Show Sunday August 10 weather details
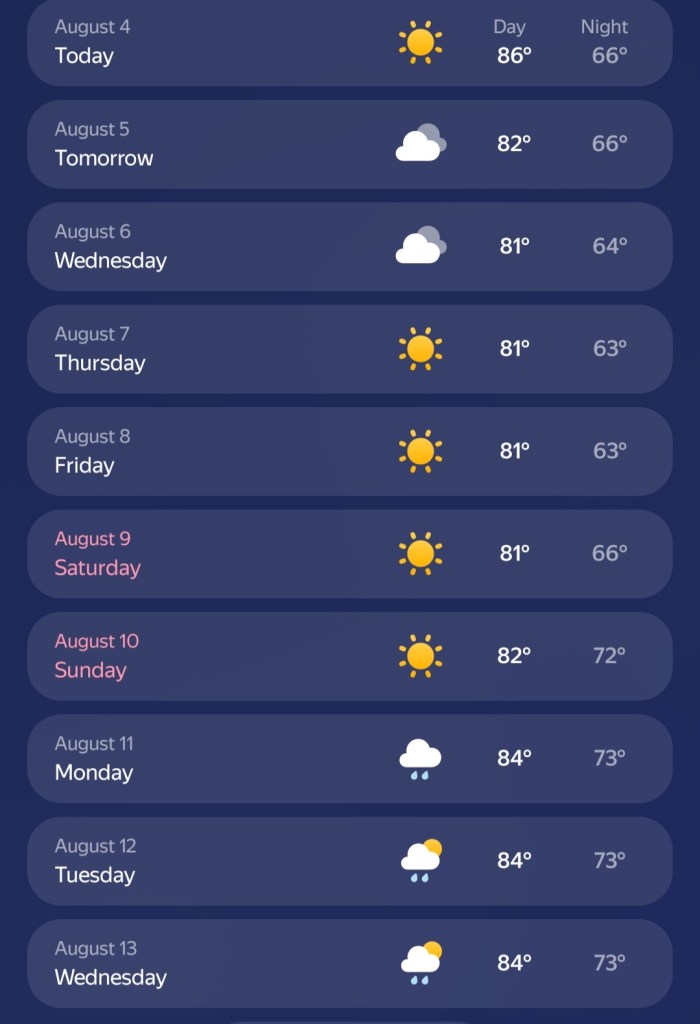 coord(349,656)
